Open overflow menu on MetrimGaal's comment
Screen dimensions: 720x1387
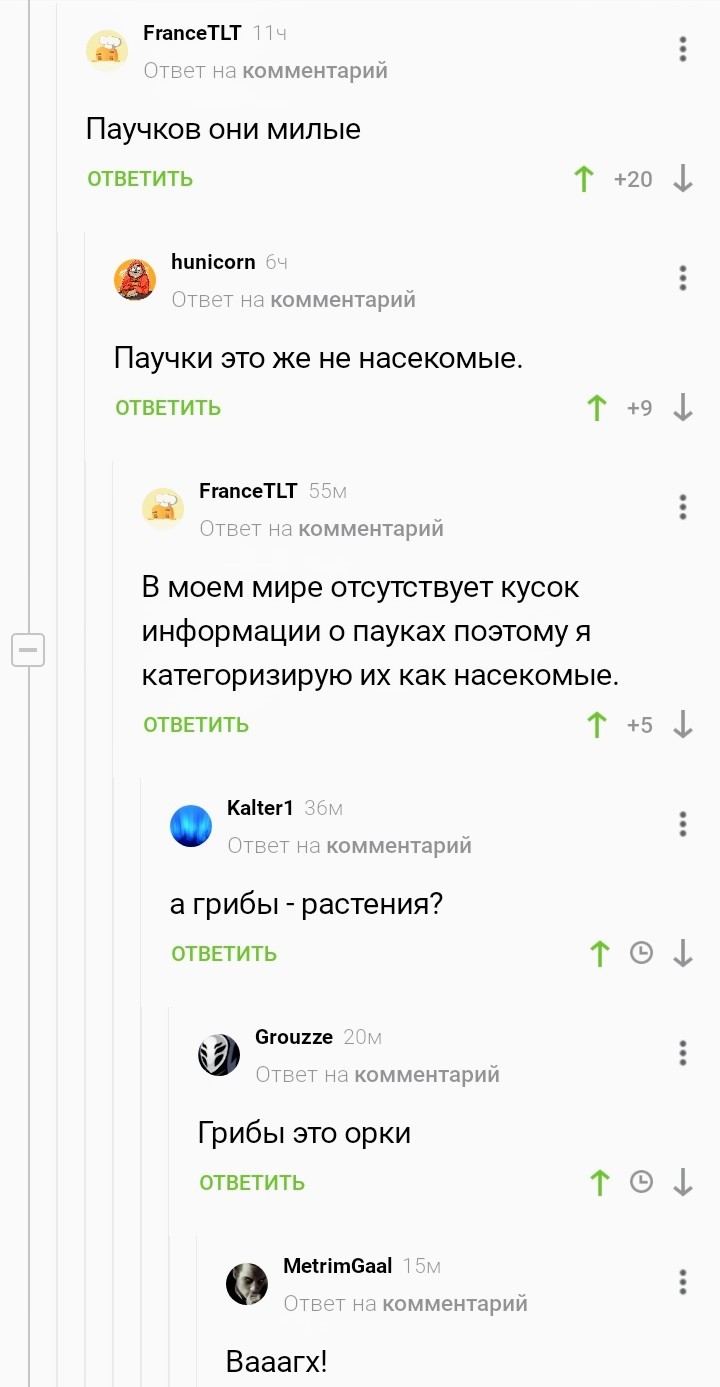click(x=683, y=1282)
